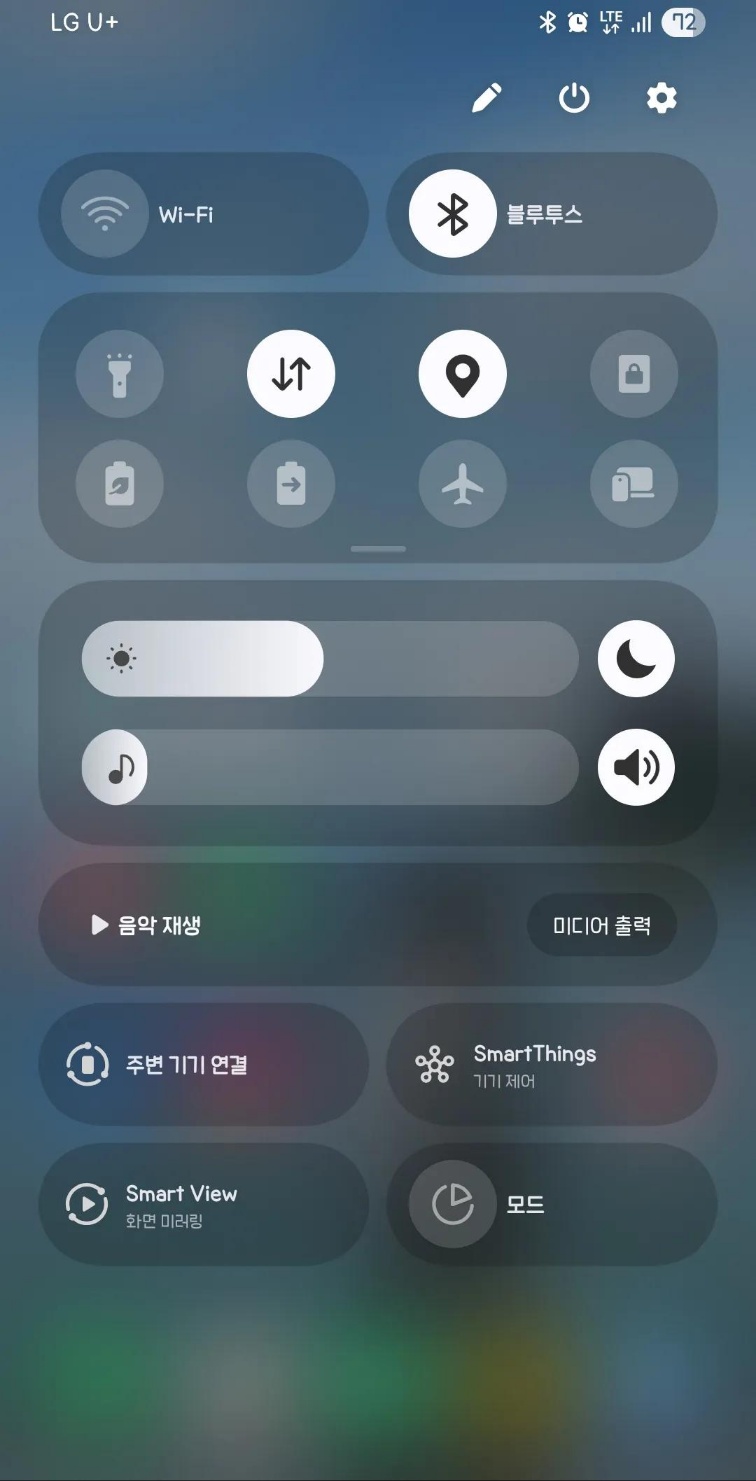
Task: Tap the sound mode speaker button
Action: click(x=636, y=767)
